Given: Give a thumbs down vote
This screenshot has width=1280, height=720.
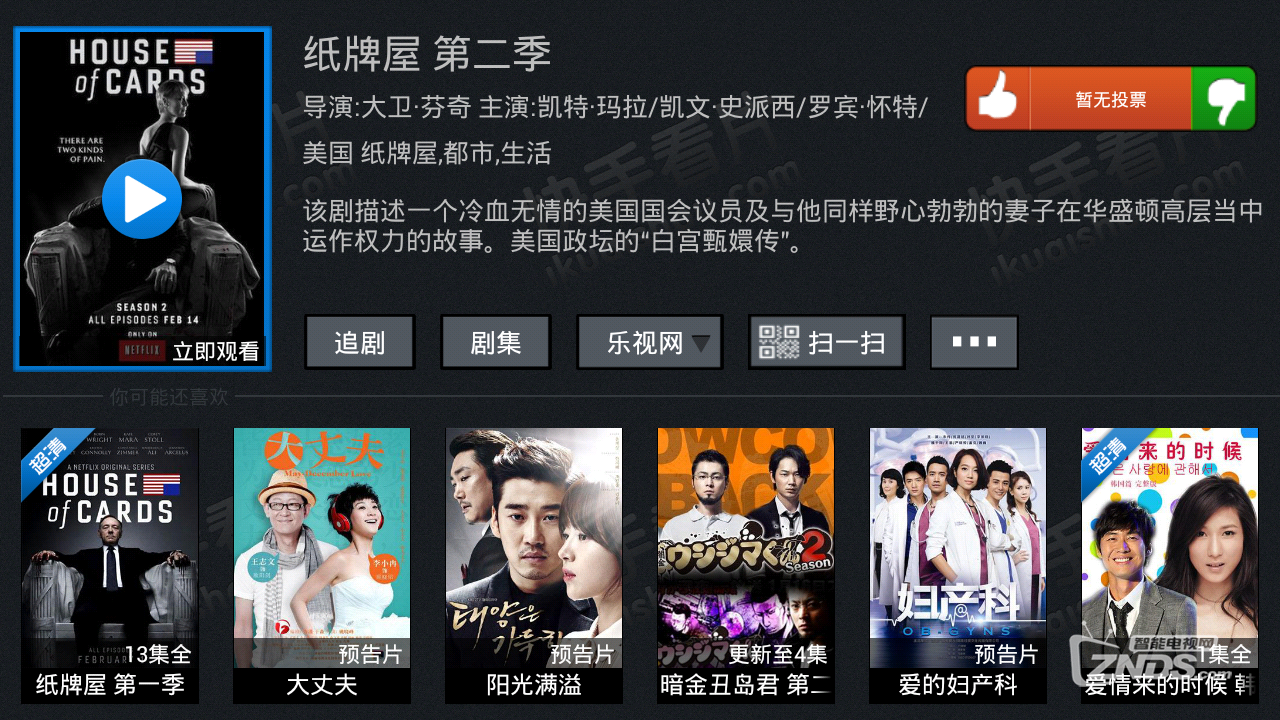Looking at the screenshot, I should click(1224, 99).
